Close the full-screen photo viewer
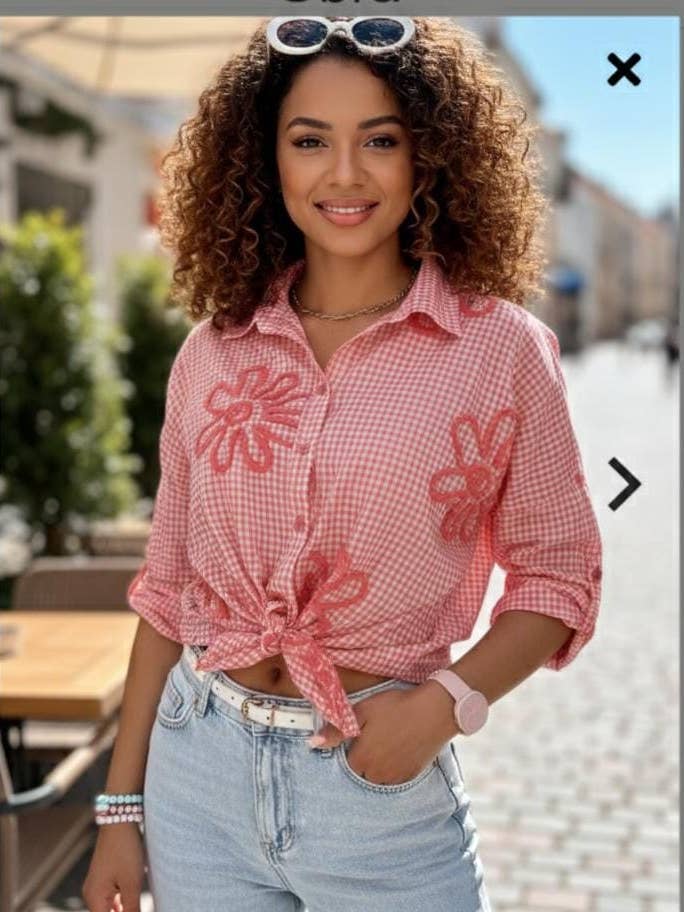Screen dimensions: 684x912 (x=623, y=69)
